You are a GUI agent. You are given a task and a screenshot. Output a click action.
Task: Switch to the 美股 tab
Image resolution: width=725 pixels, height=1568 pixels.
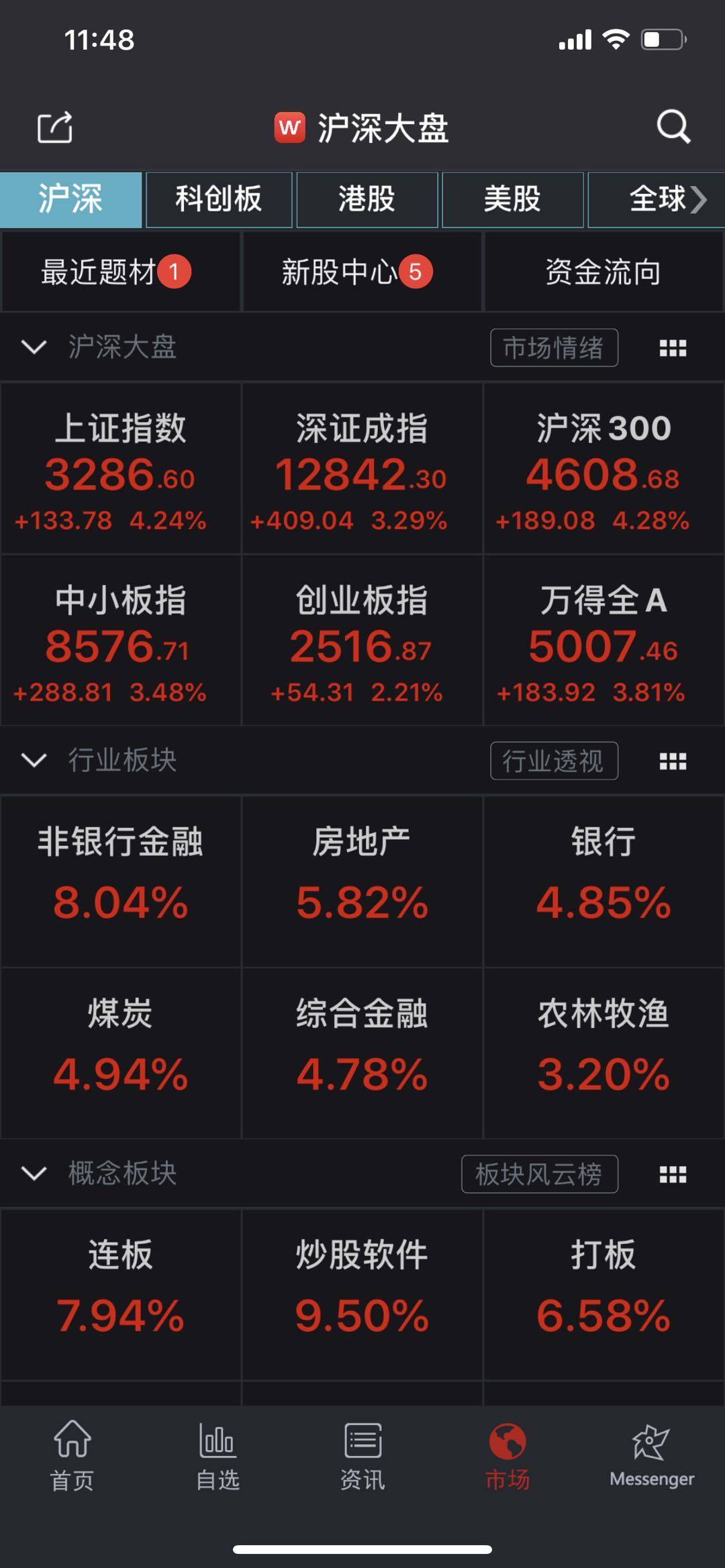512,200
